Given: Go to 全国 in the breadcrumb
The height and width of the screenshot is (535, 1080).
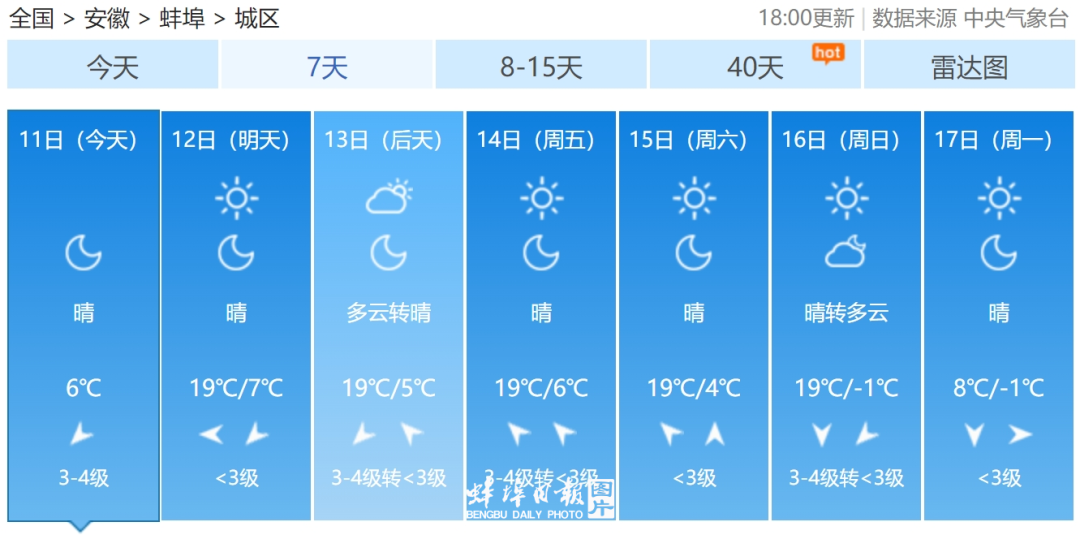Looking at the screenshot, I should pyautogui.click(x=31, y=18).
